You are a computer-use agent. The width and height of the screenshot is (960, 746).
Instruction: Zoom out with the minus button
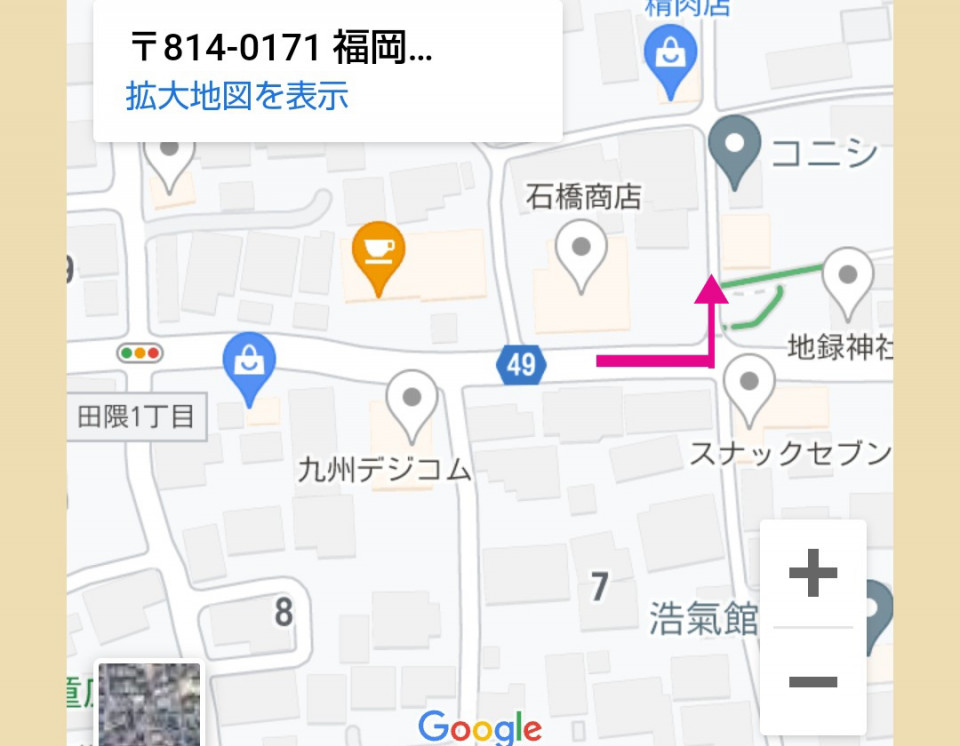click(813, 682)
